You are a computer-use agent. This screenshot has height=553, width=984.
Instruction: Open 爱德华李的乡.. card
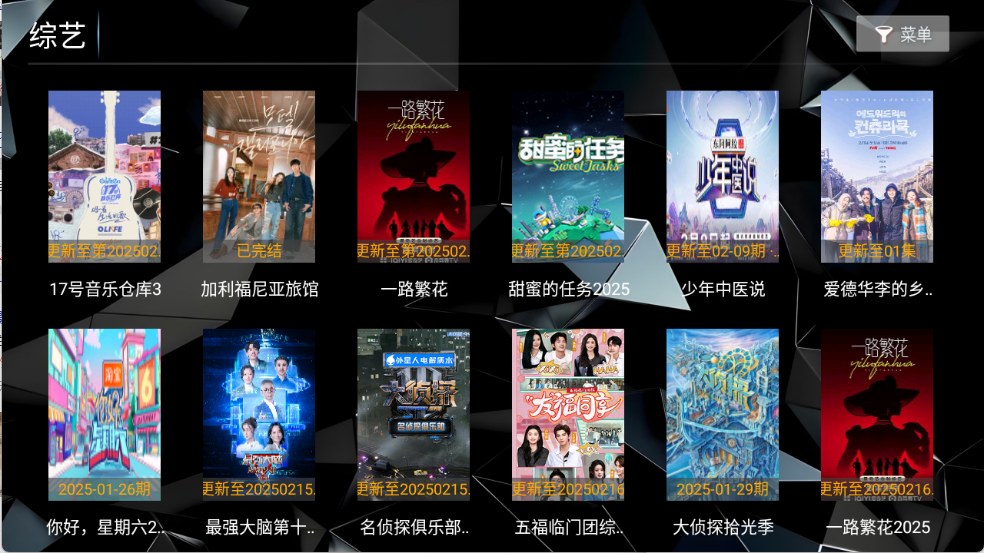[x=877, y=177]
